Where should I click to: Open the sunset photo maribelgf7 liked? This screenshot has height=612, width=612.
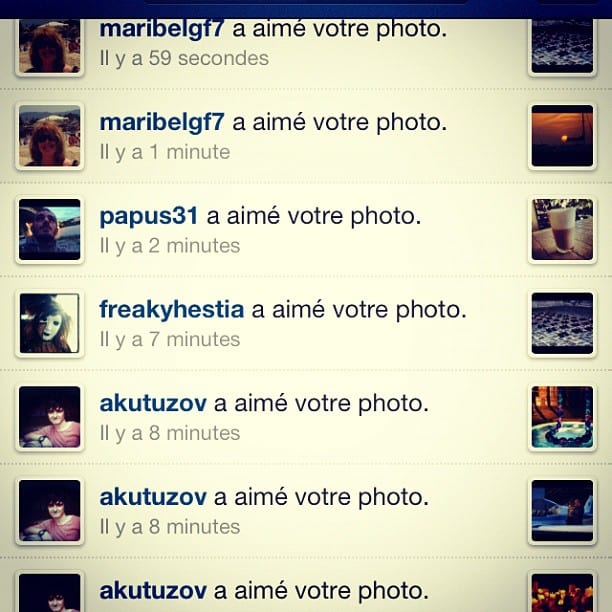pyautogui.click(x=562, y=135)
